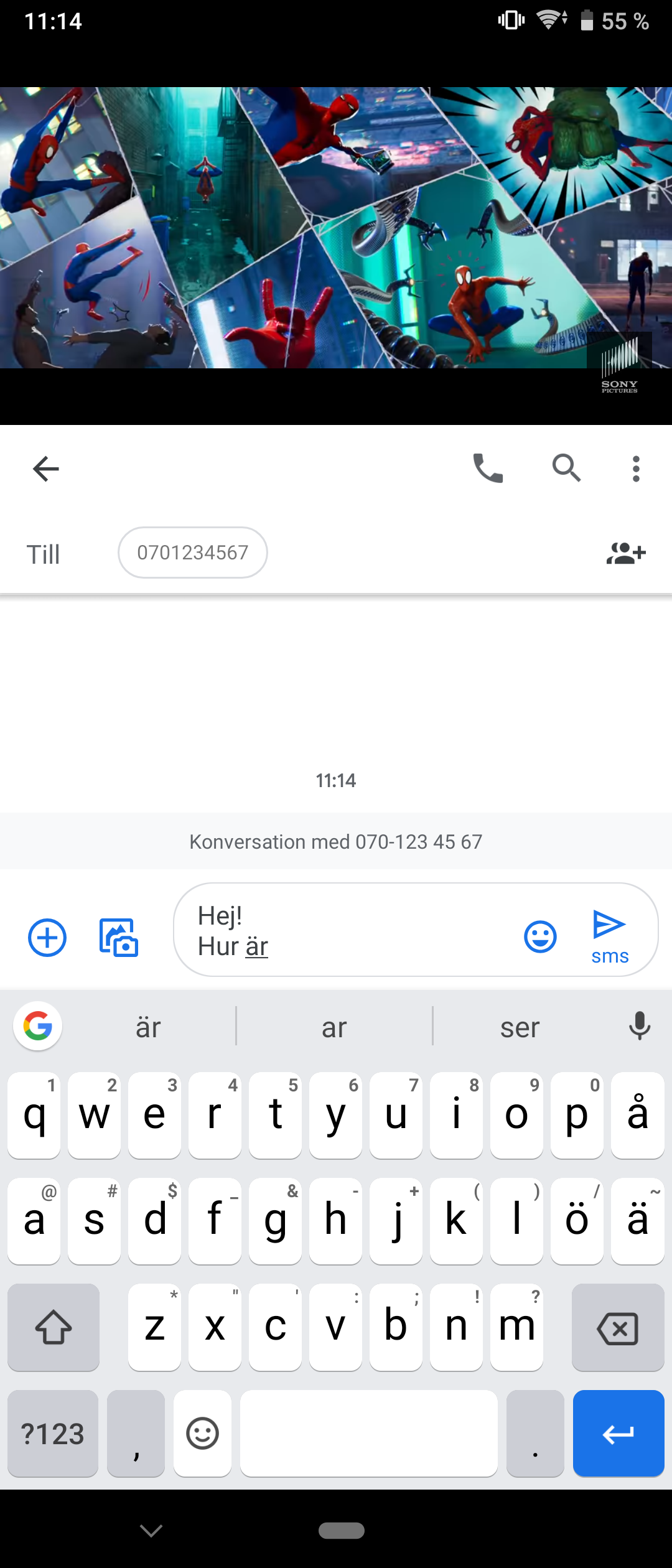Attach a photo from gallery or camera
672x1568 pixels.
pos(119,937)
